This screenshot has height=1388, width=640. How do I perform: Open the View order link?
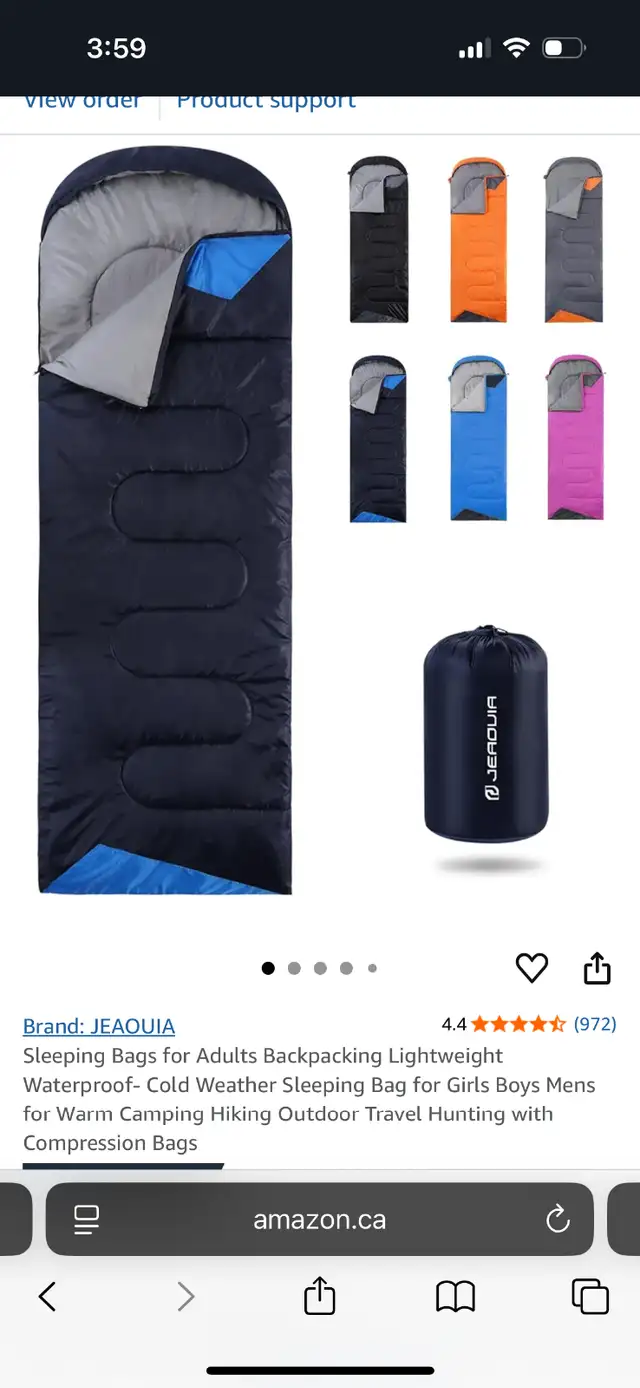pyautogui.click(x=82, y=102)
